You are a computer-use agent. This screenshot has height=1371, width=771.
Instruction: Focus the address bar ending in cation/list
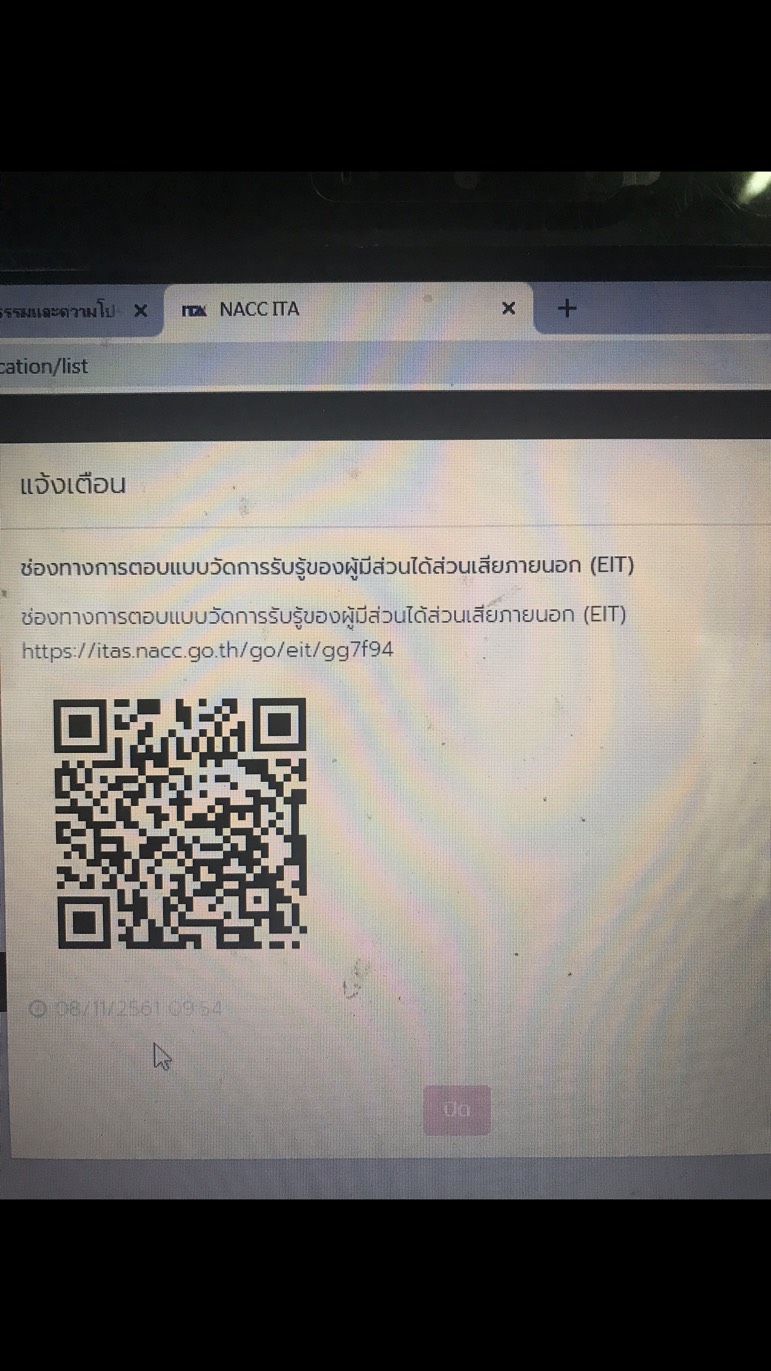[385, 366]
